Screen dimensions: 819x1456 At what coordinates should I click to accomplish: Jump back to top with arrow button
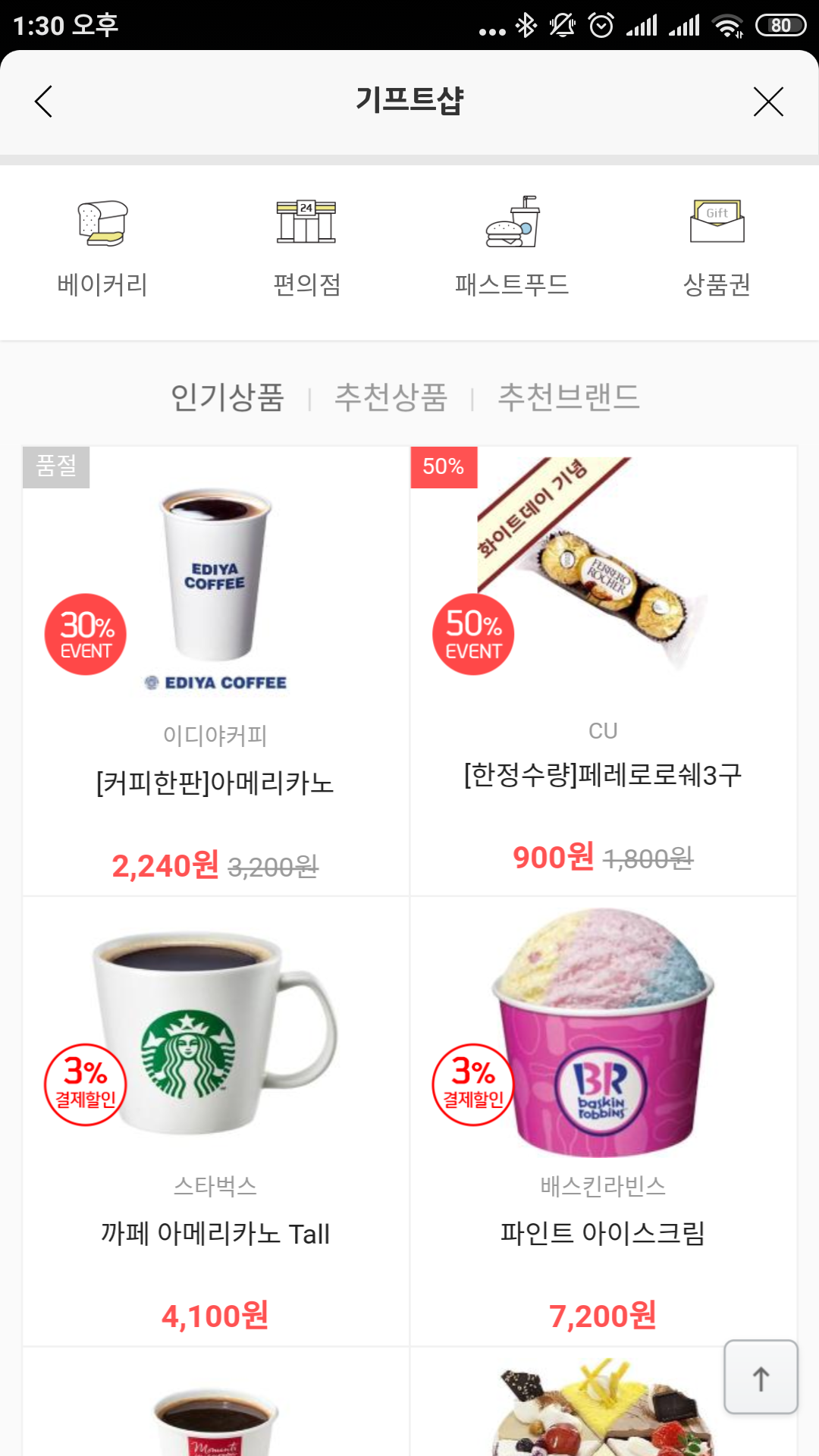tap(761, 1377)
